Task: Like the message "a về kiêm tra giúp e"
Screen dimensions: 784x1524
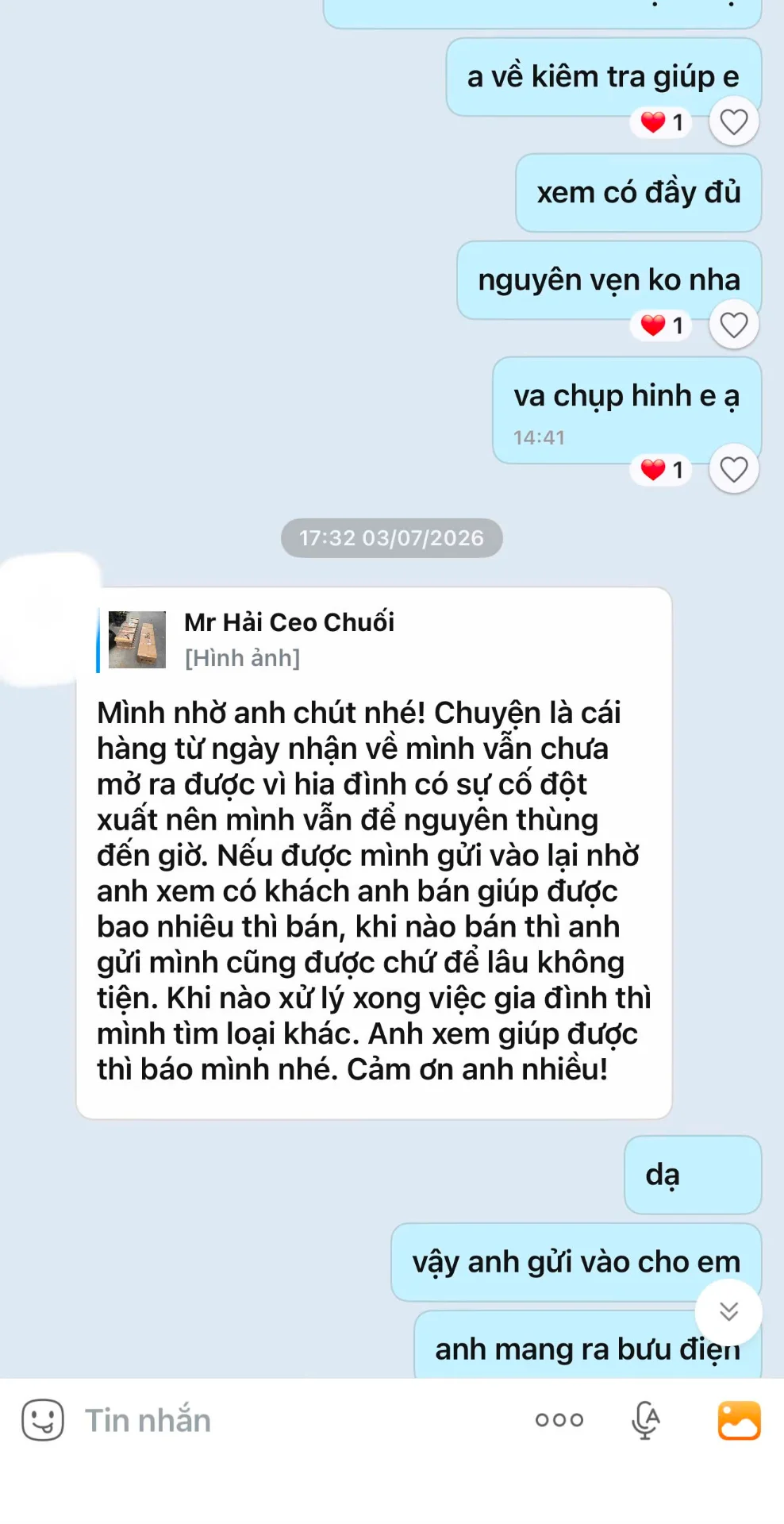Action: pyautogui.click(x=734, y=121)
